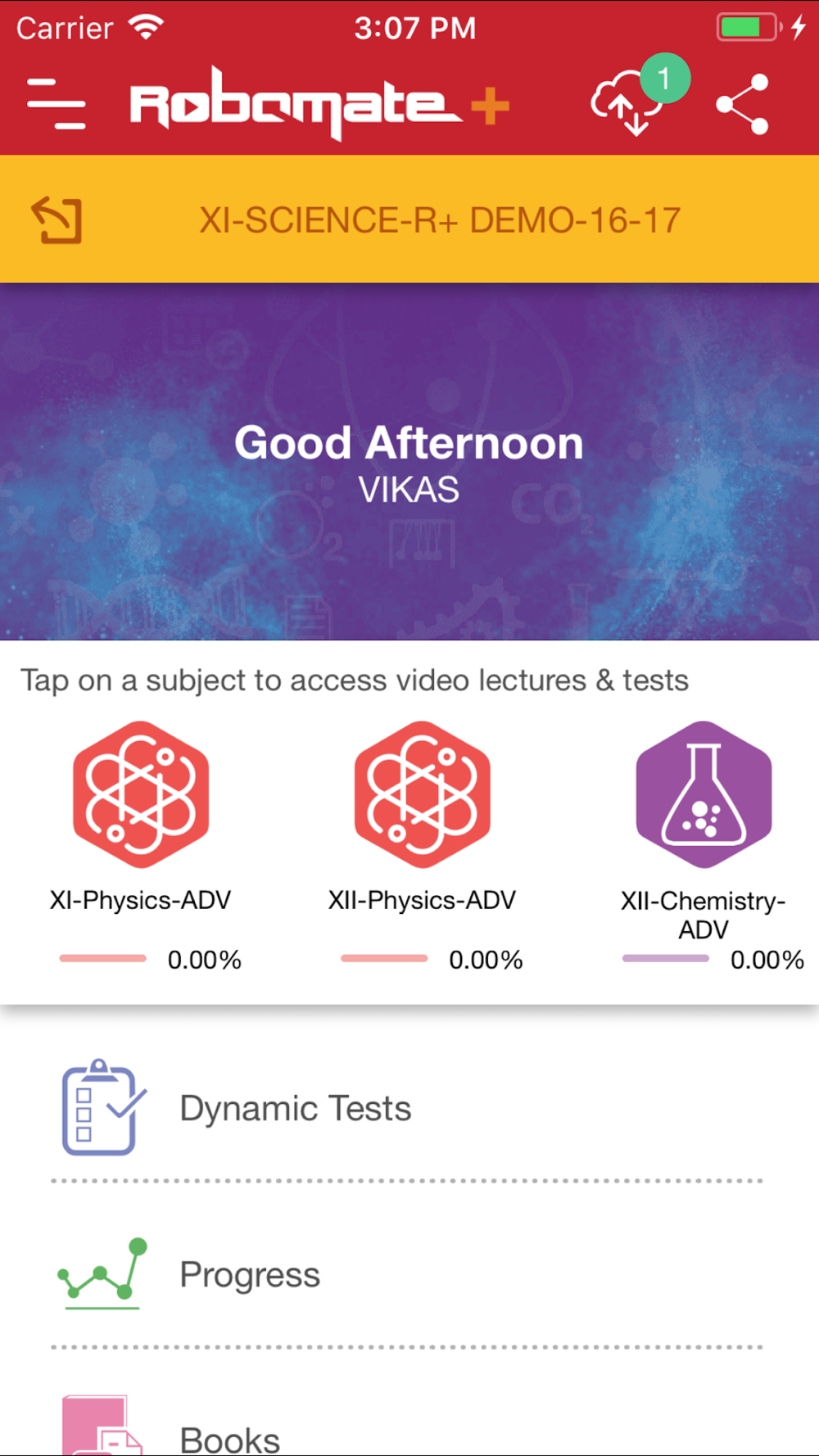Image resolution: width=819 pixels, height=1456 pixels.
Task: Share the app via share icon
Action: point(742,104)
